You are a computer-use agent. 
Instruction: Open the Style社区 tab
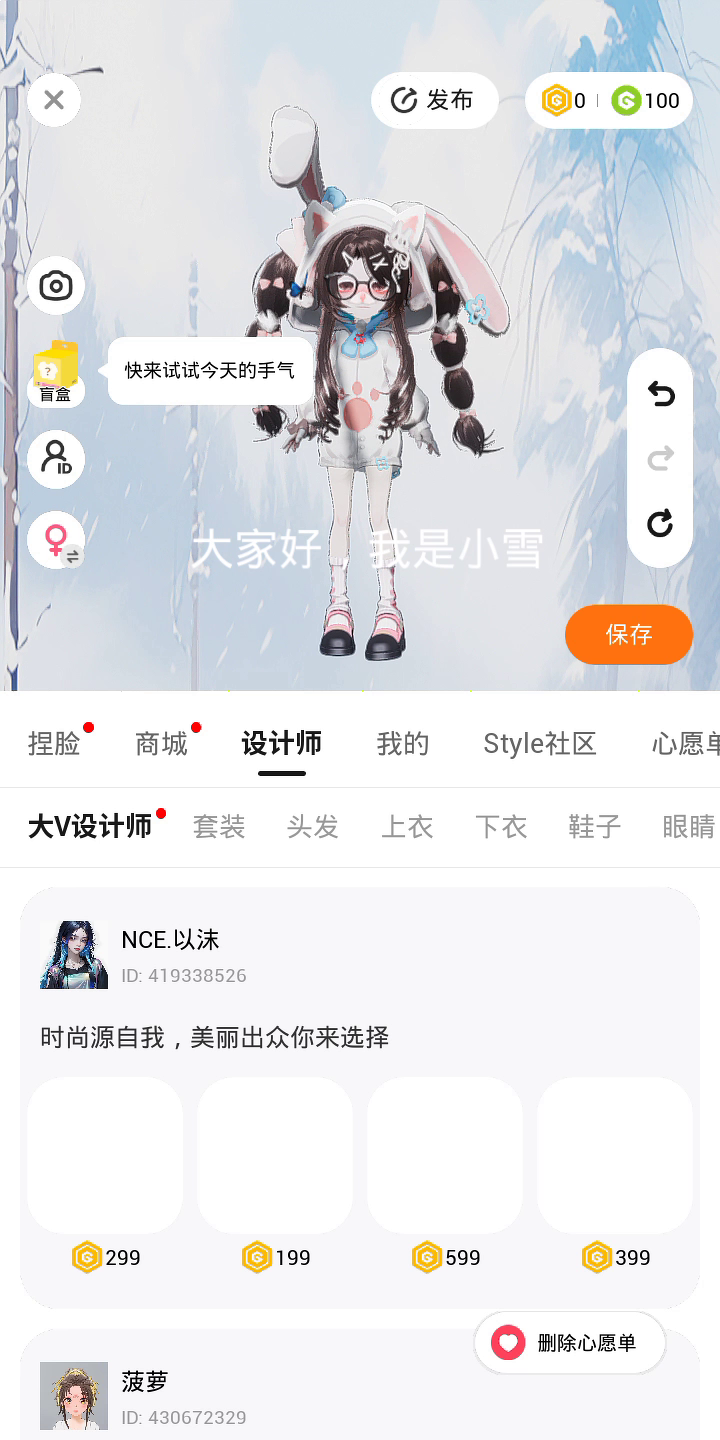539,743
